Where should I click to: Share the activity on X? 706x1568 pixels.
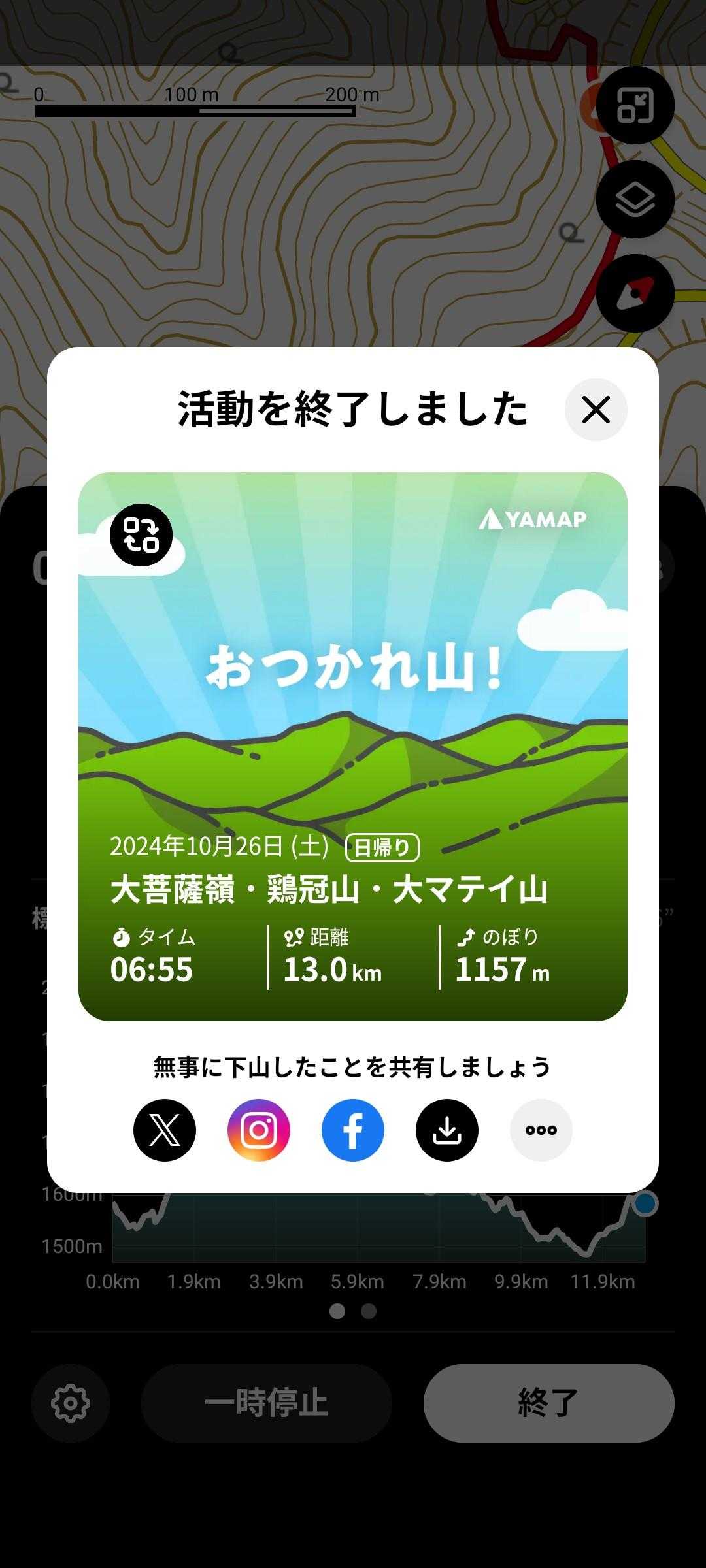[x=165, y=1130]
